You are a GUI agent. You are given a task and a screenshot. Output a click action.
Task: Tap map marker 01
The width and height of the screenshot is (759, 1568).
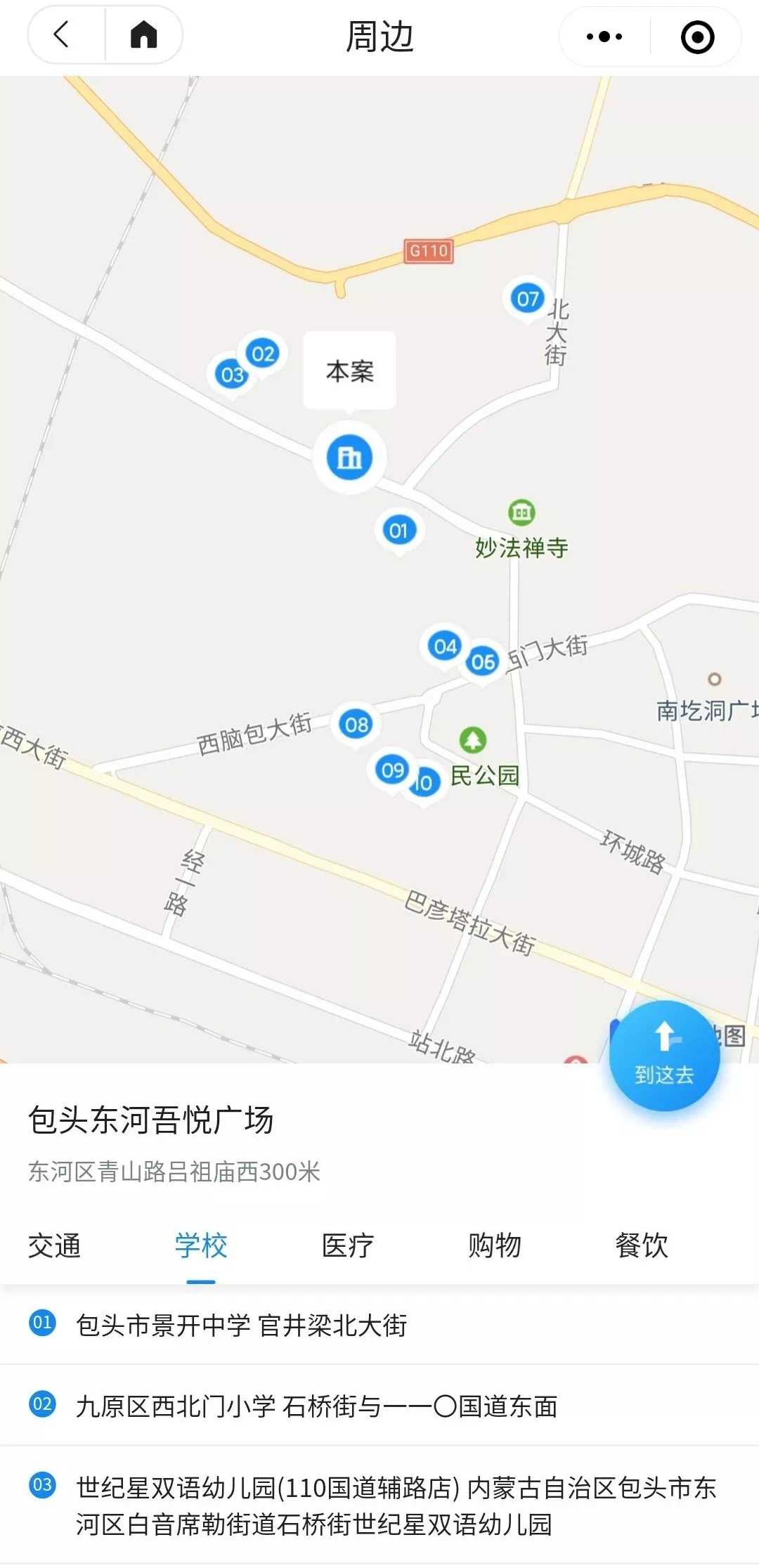click(398, 531)
